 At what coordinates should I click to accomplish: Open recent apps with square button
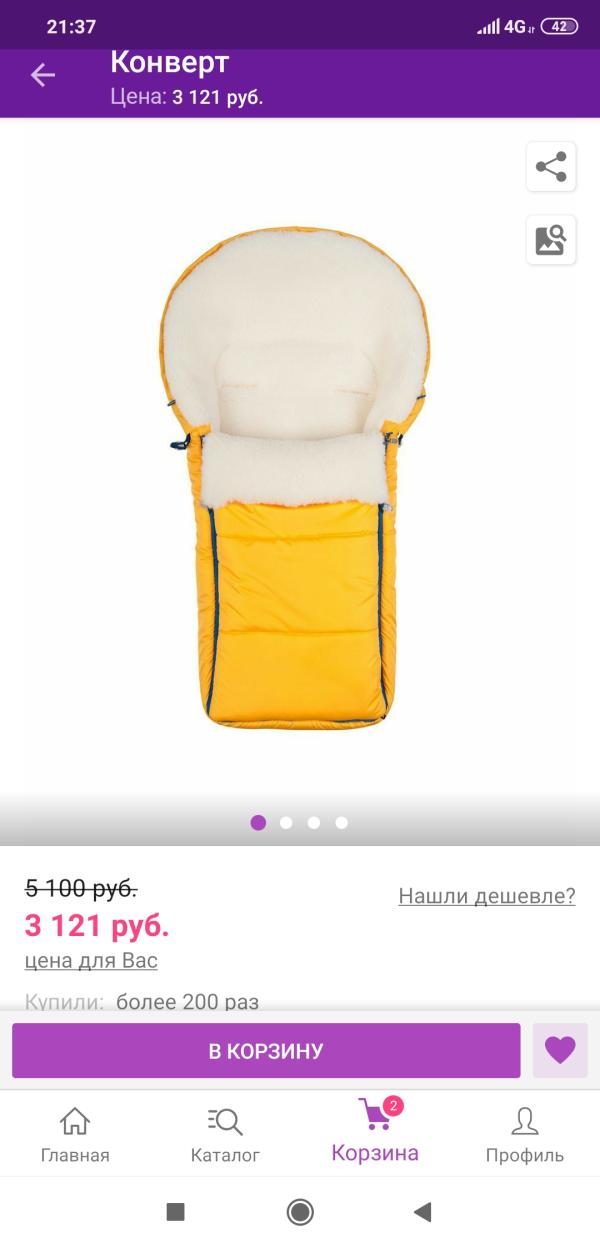(x=176, y=1213)
